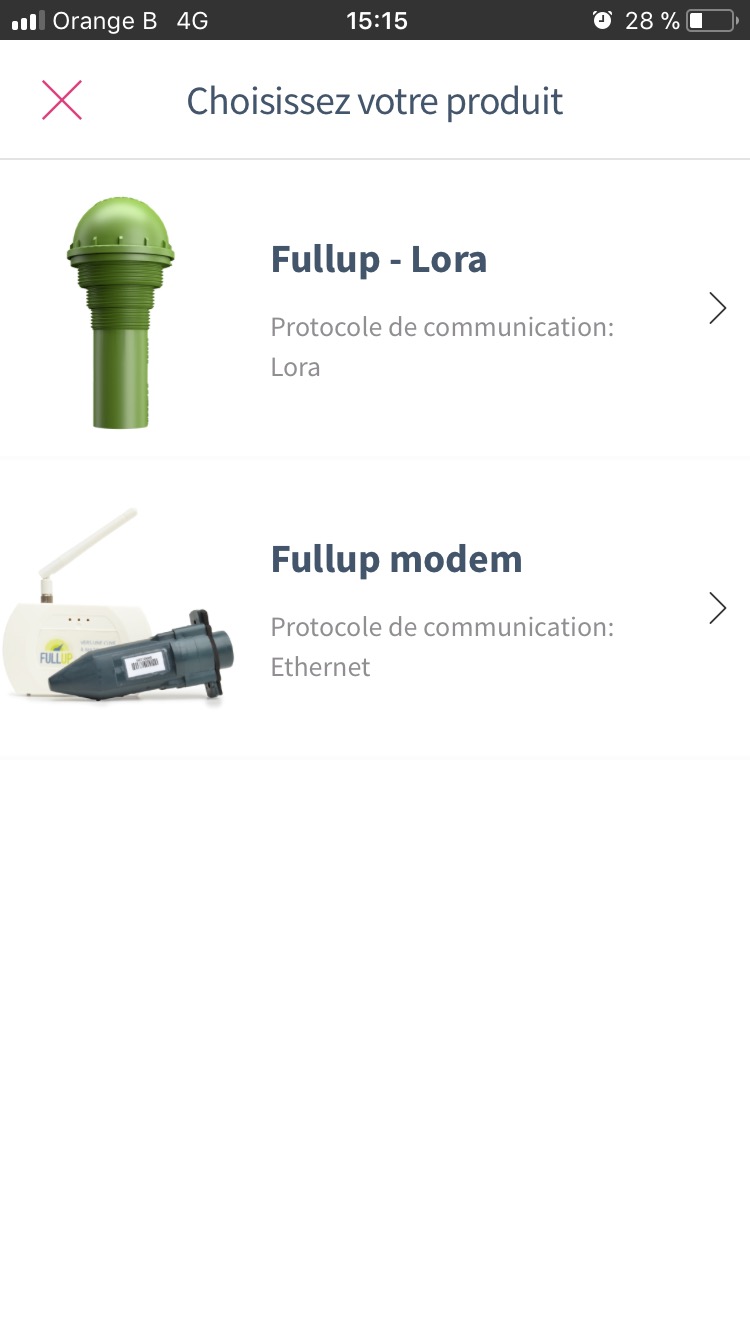Choose the Fullup modem product
The height and width of the screenshot is (1334, 750).
[x=396, y=608]
